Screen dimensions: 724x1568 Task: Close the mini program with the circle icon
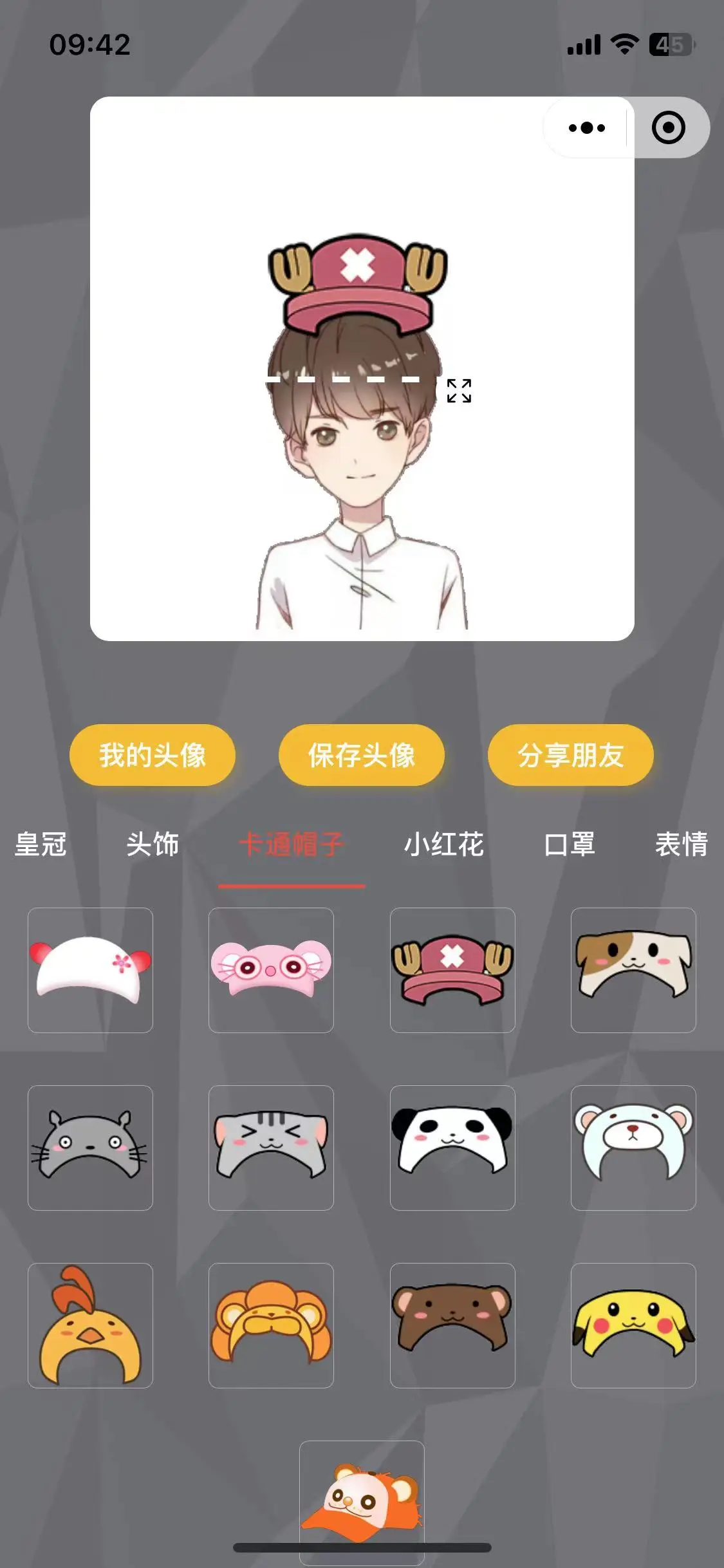point(668,127)
